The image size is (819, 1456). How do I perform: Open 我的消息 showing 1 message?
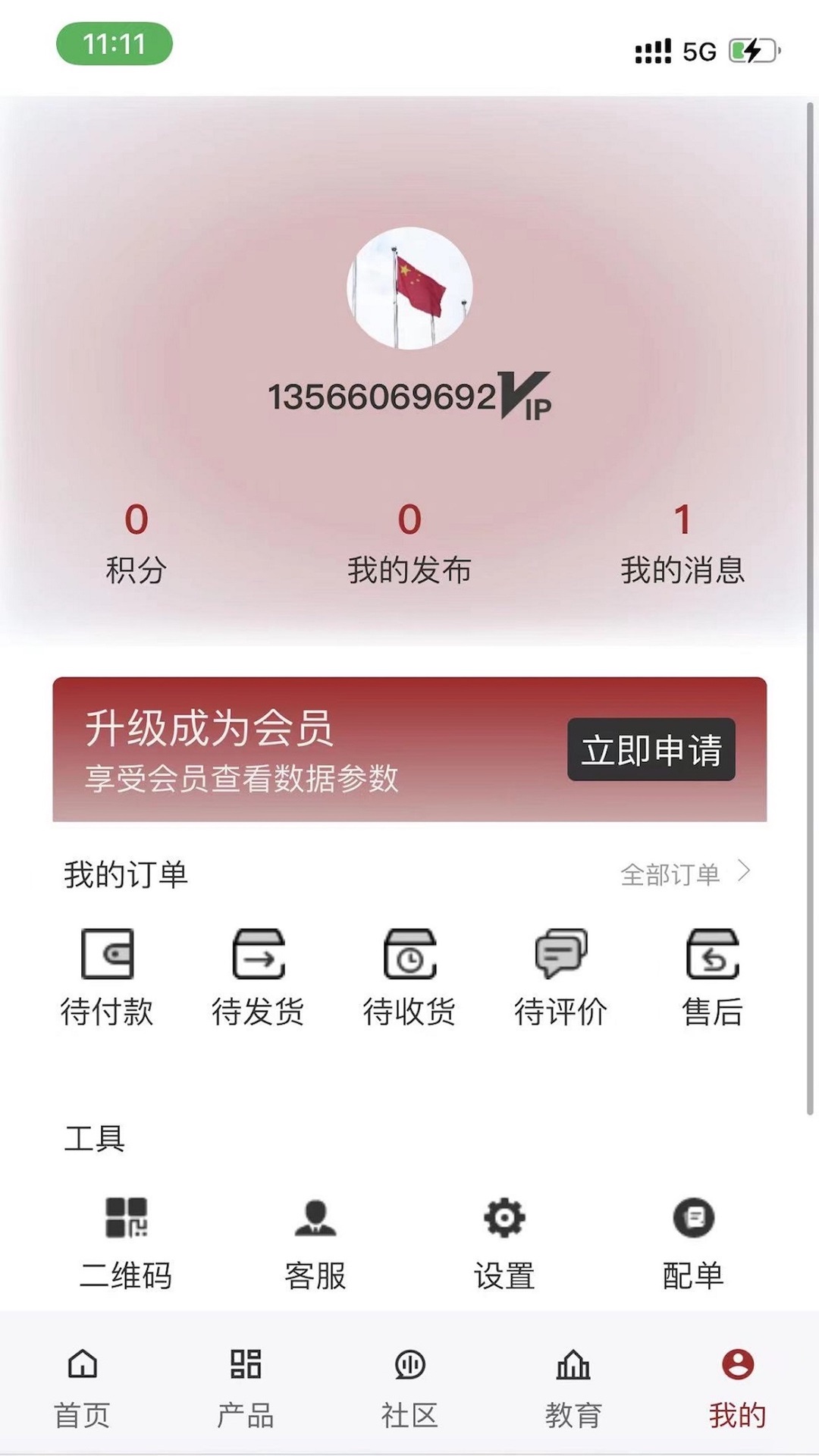(x=683, y=542)
